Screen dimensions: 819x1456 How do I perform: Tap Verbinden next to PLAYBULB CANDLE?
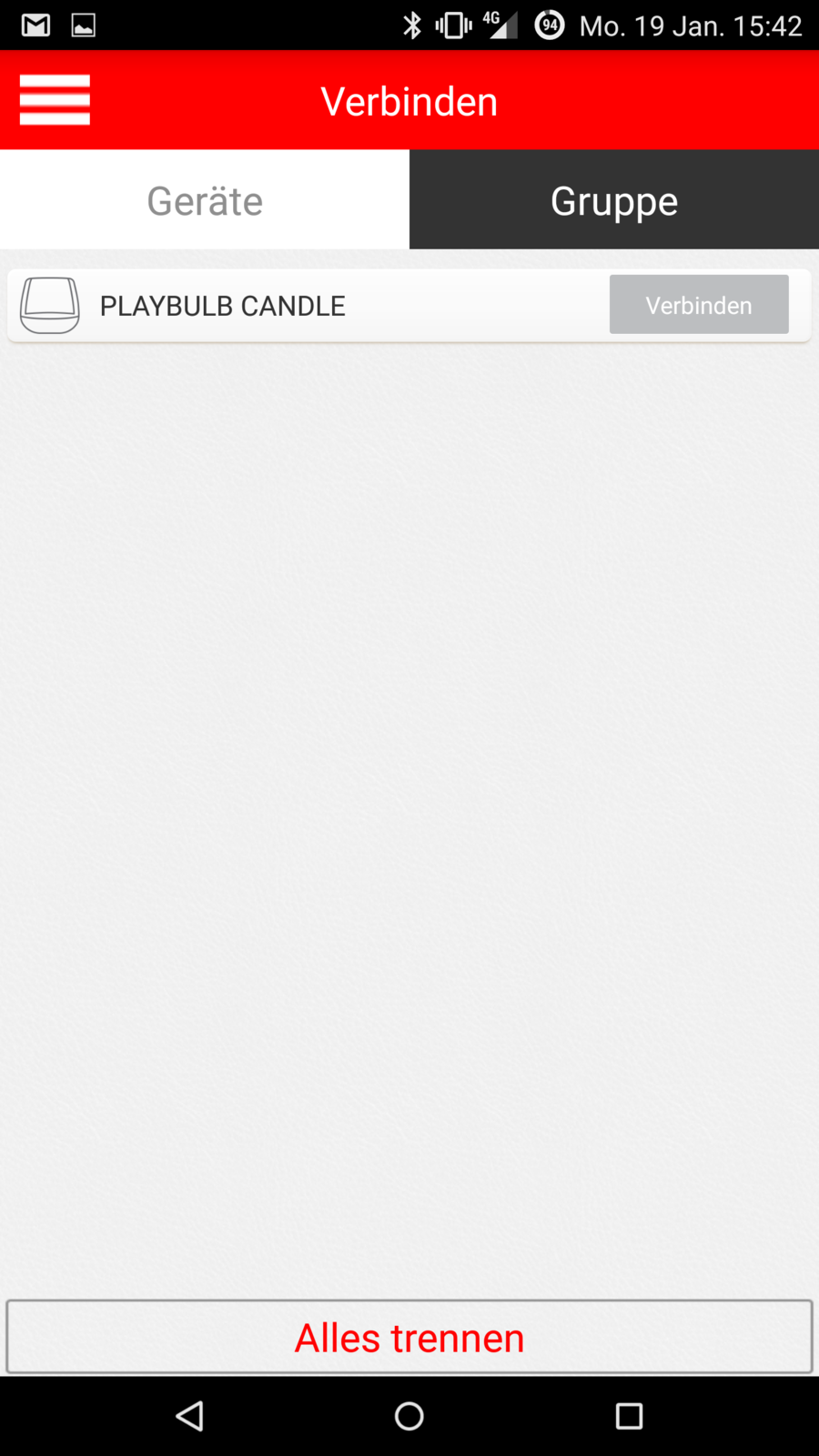(698, 305)
